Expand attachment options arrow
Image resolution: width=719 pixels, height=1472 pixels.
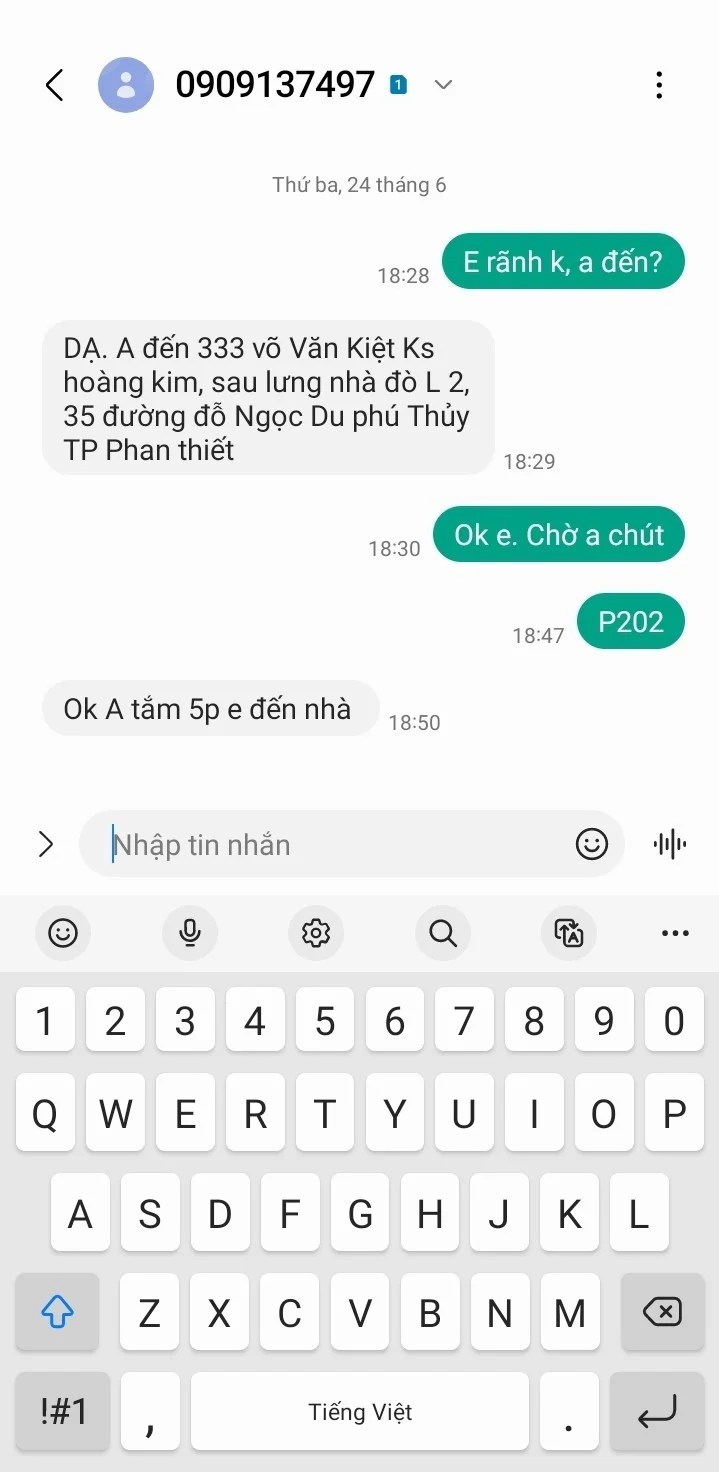pos(45,845)
